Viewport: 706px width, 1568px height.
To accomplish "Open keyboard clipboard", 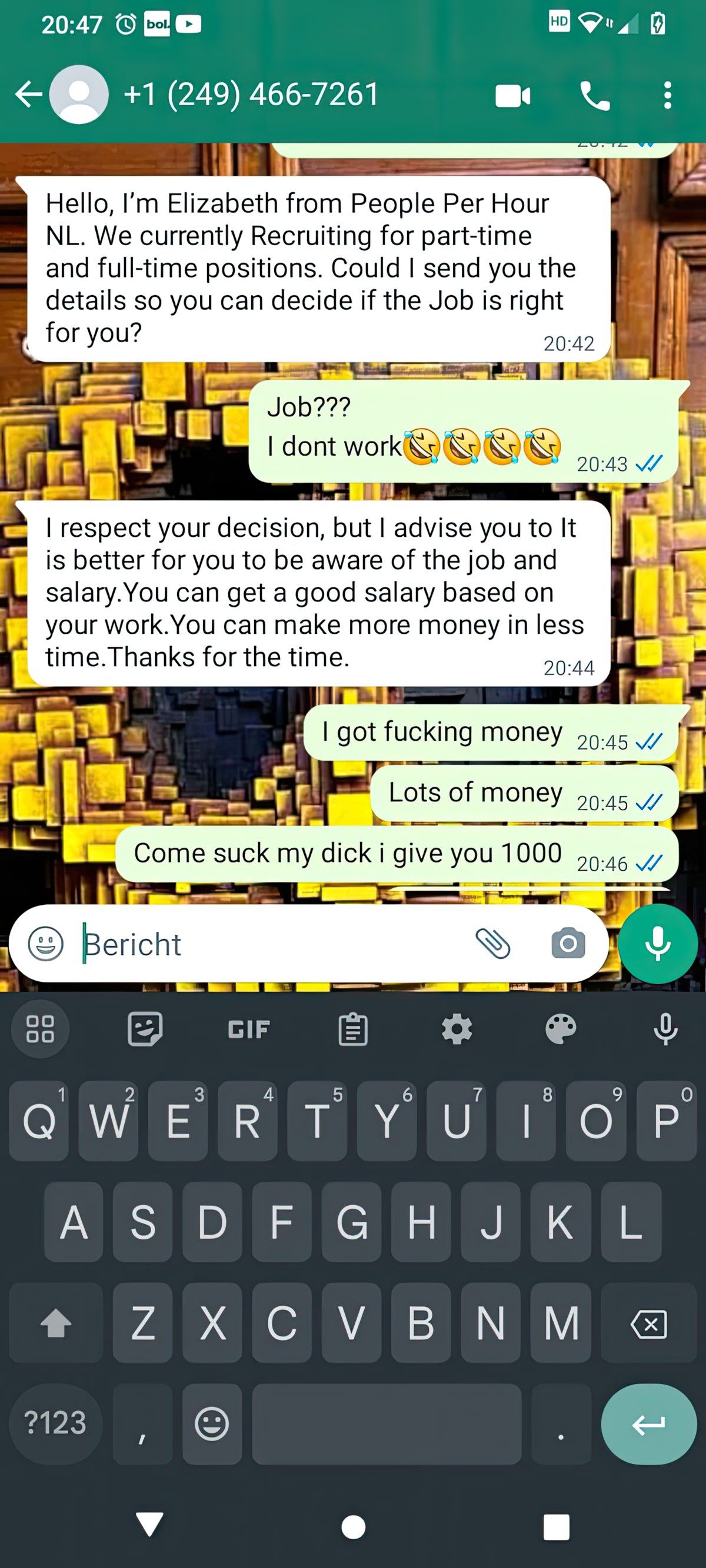I will coord(352,1029).
